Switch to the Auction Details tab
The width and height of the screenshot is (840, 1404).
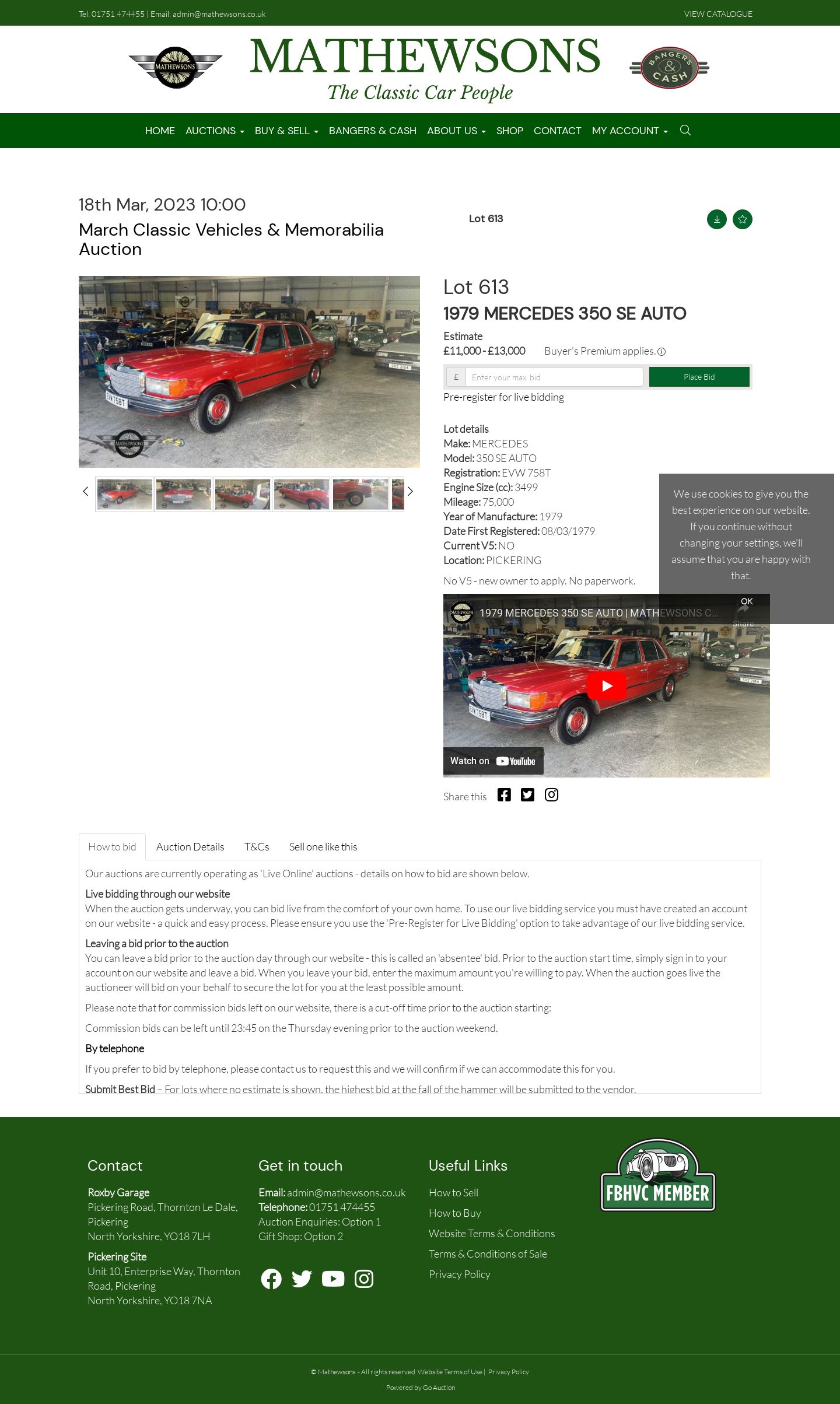tap(190, 847)
